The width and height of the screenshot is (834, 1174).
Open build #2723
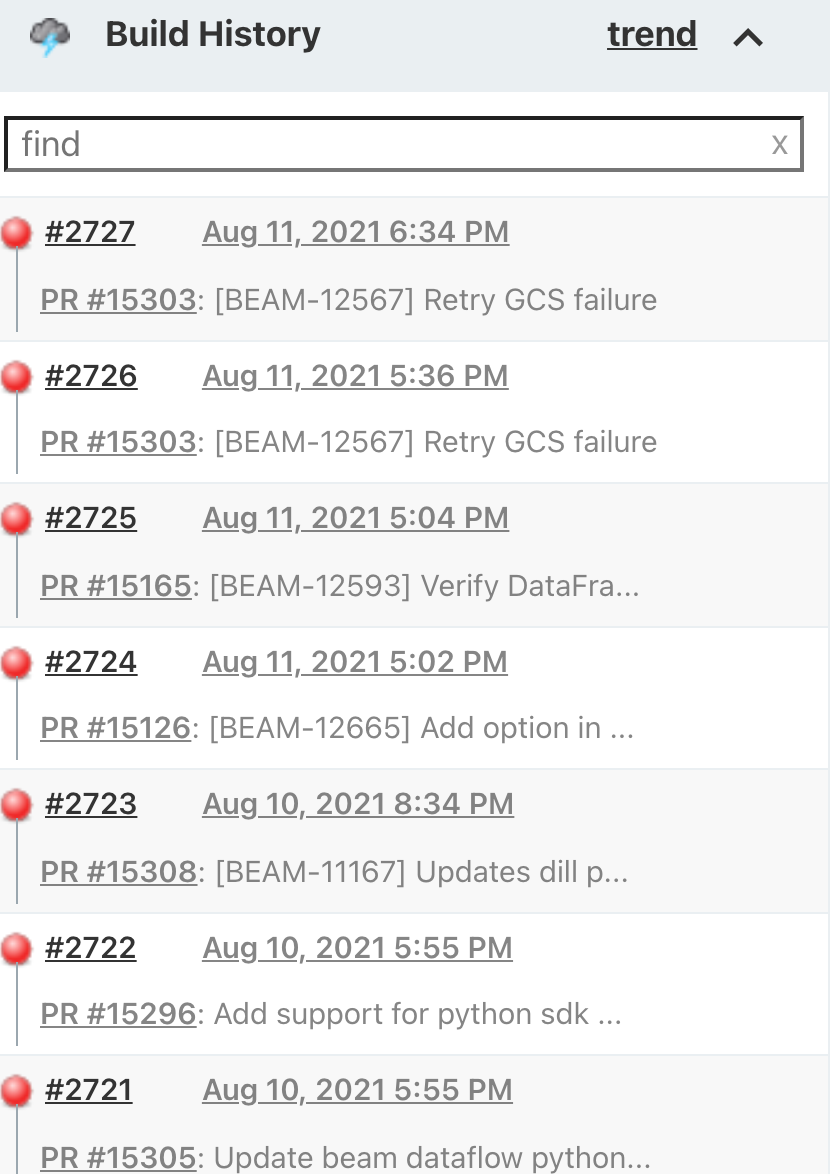pyautogui.click(x=91, y=804)
